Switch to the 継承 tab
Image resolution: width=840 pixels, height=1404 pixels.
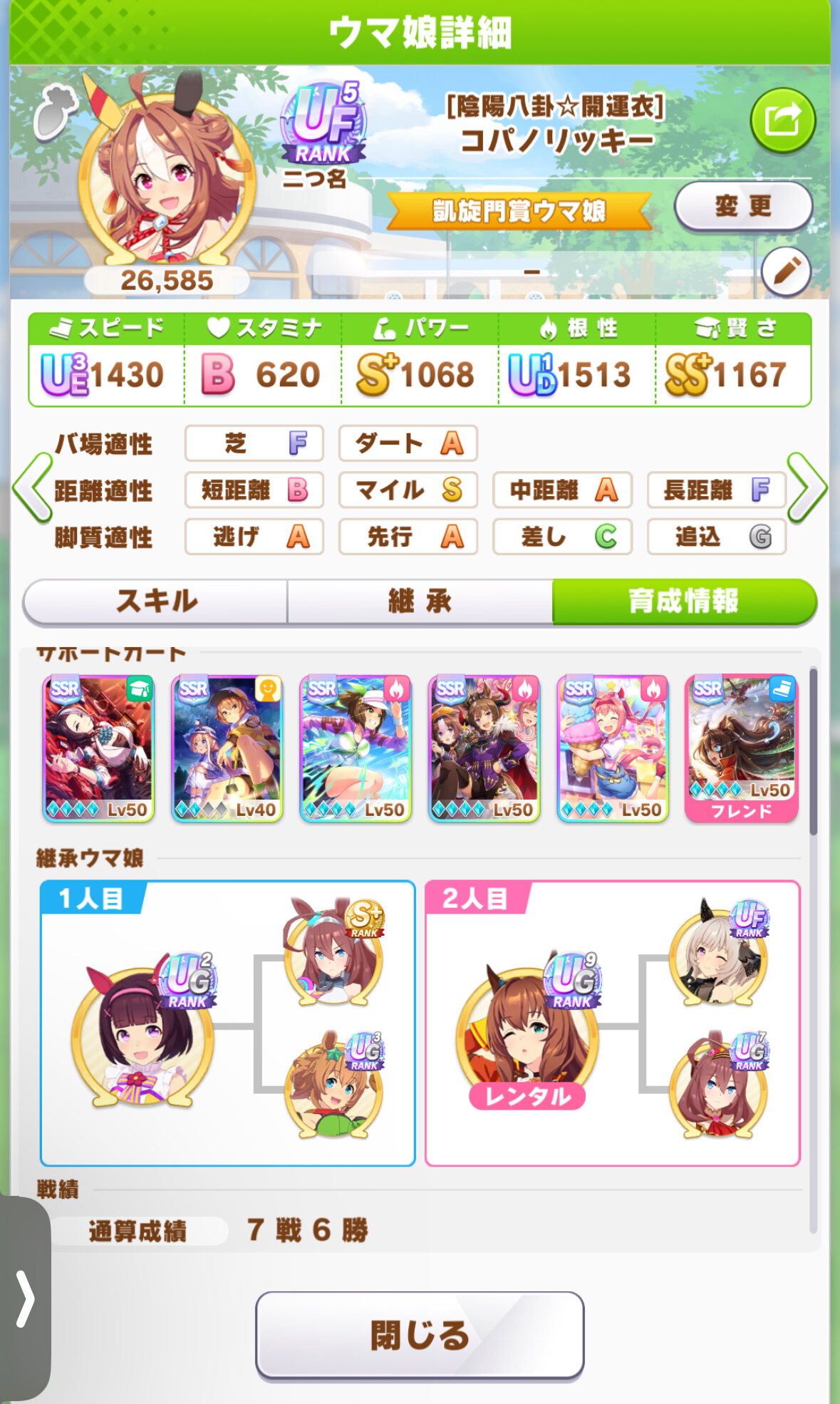click(420, 602)
